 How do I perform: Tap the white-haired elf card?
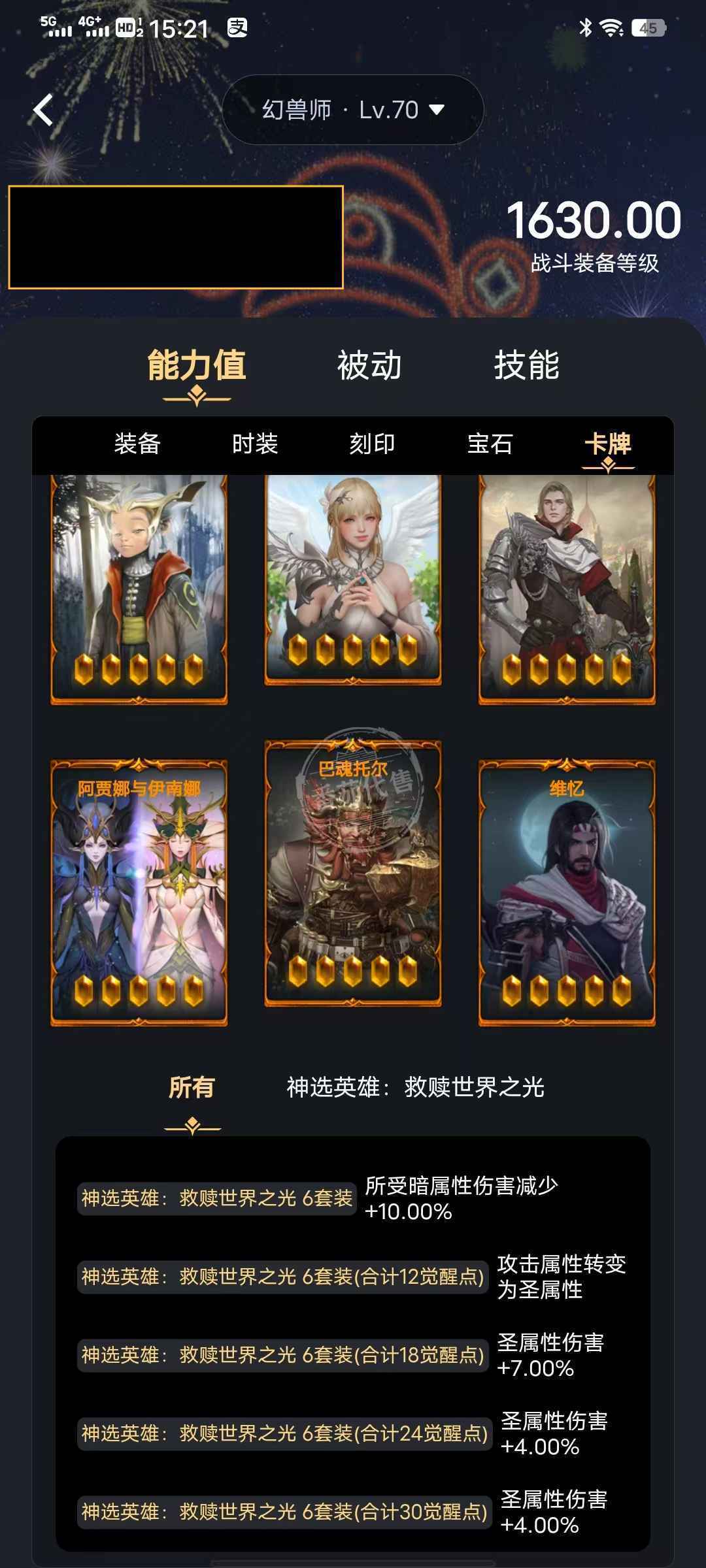tap(139, 588)
